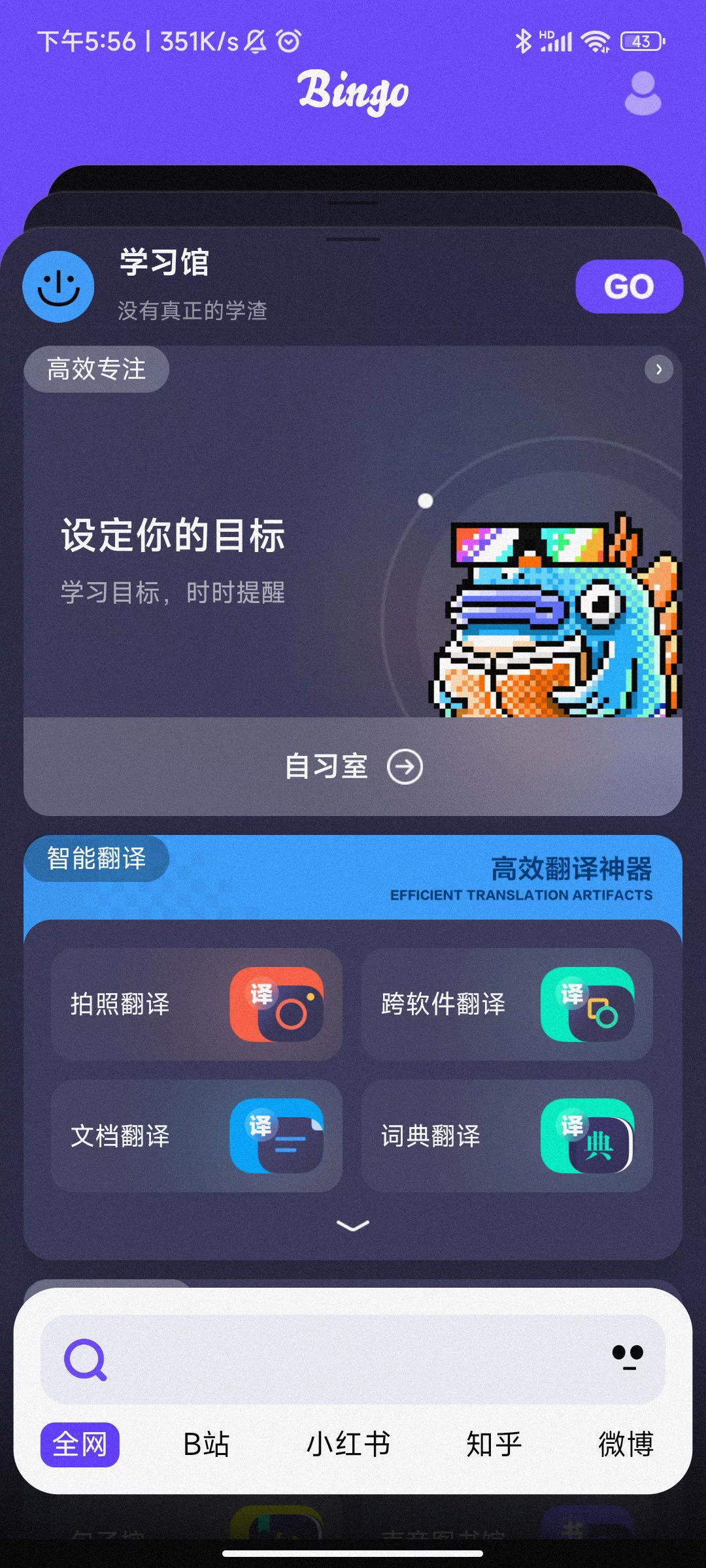706x1568 pixels.
Task: Open 拍照翻译 photo translation
Action: point(196,1004)
